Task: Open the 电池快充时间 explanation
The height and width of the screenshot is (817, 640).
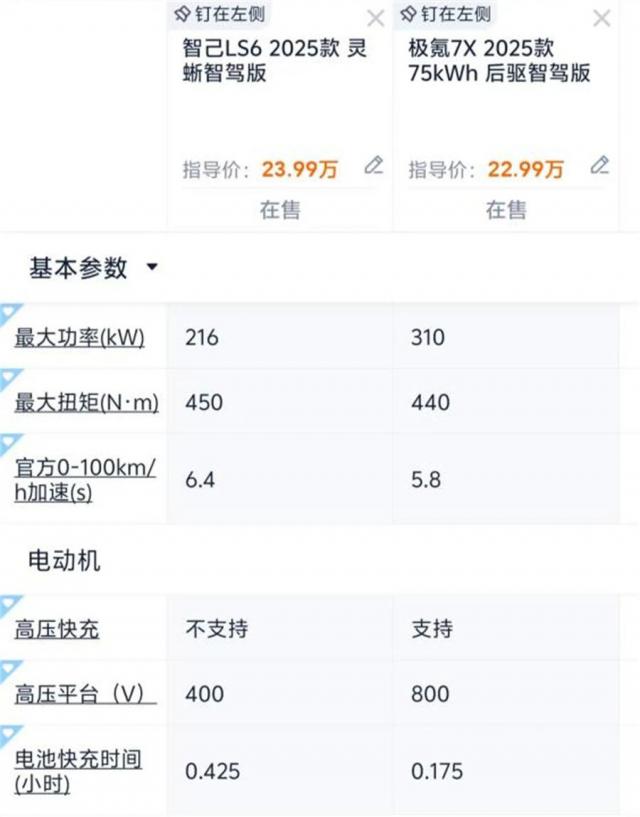Action: click(x=78, y=771)
